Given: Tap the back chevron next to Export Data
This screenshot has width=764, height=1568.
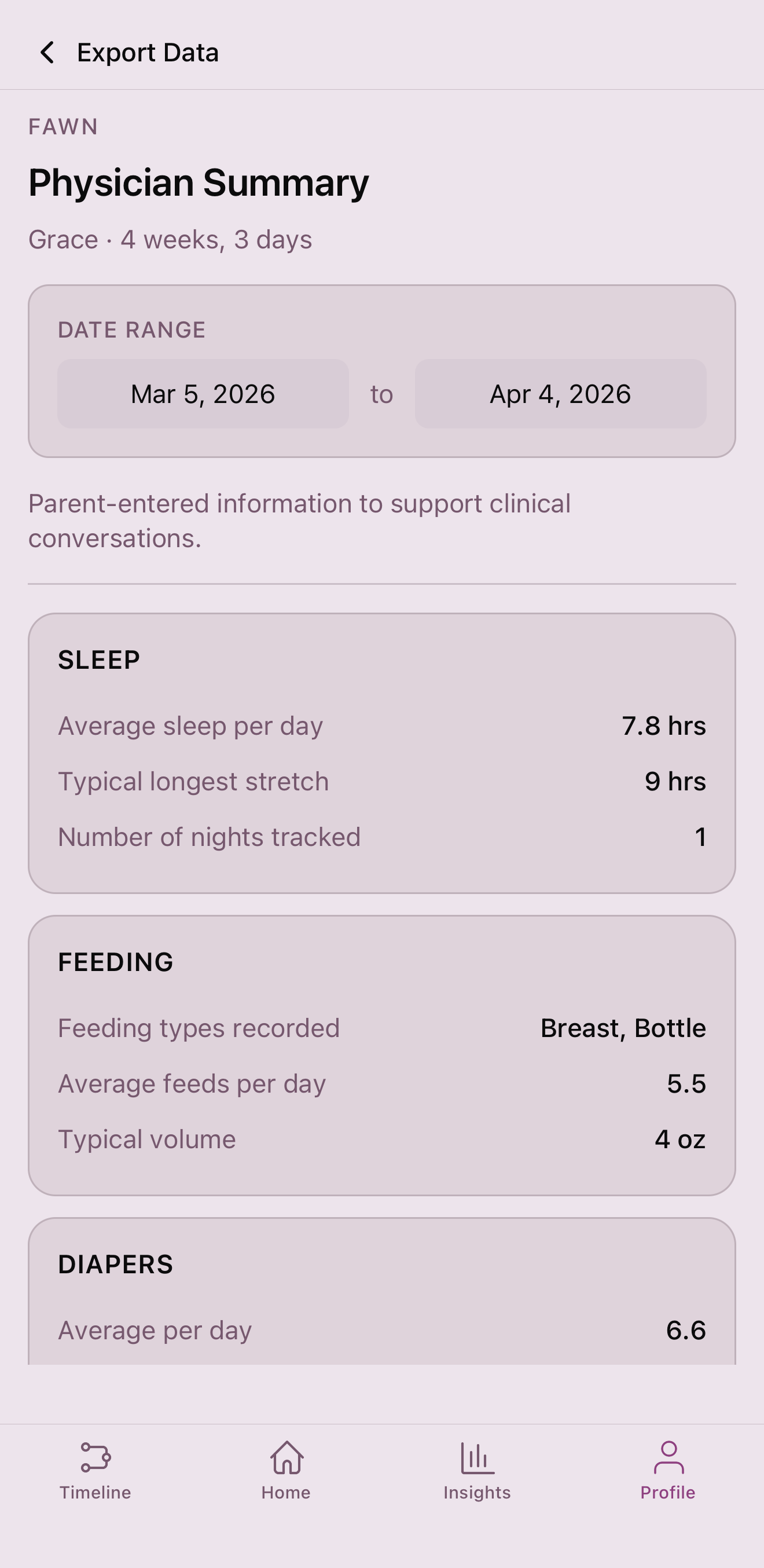Looking at the screenshot, I should coord(47,52).
